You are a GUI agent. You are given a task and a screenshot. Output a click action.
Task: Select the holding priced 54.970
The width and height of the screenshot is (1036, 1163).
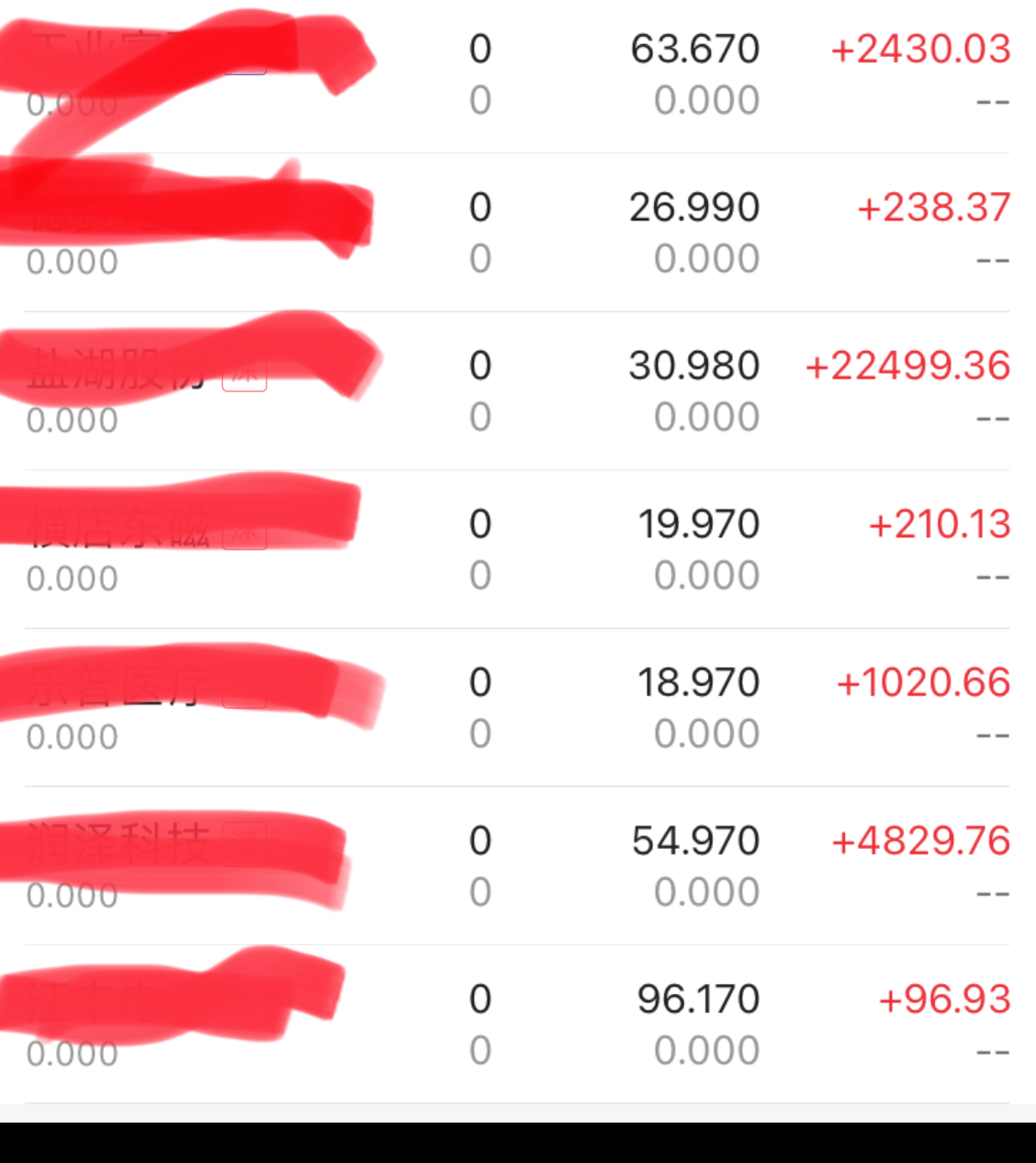click(518, 865)
